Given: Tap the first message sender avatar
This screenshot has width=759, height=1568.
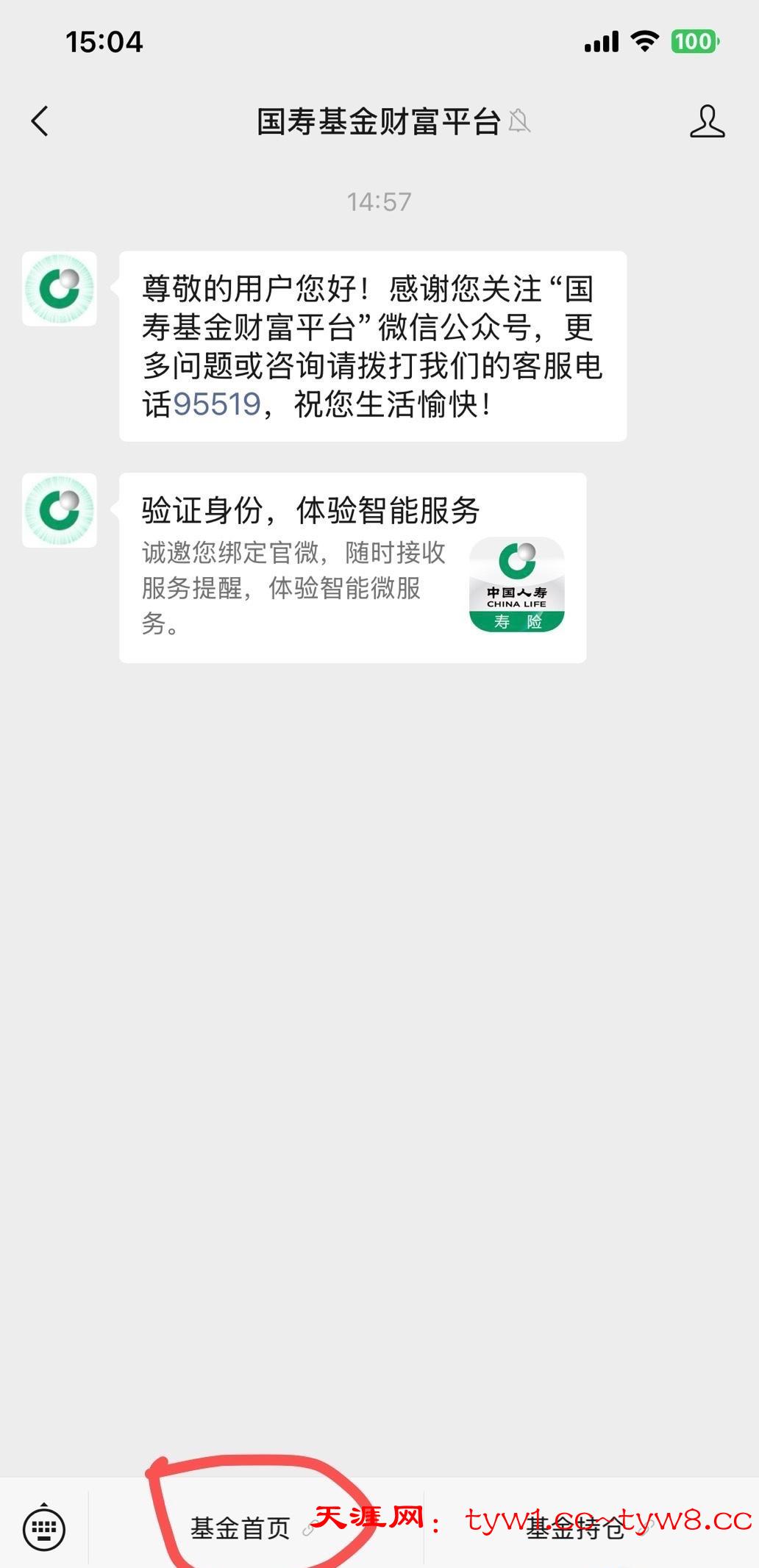Looking at the screenshot, I should click(60, 288).
